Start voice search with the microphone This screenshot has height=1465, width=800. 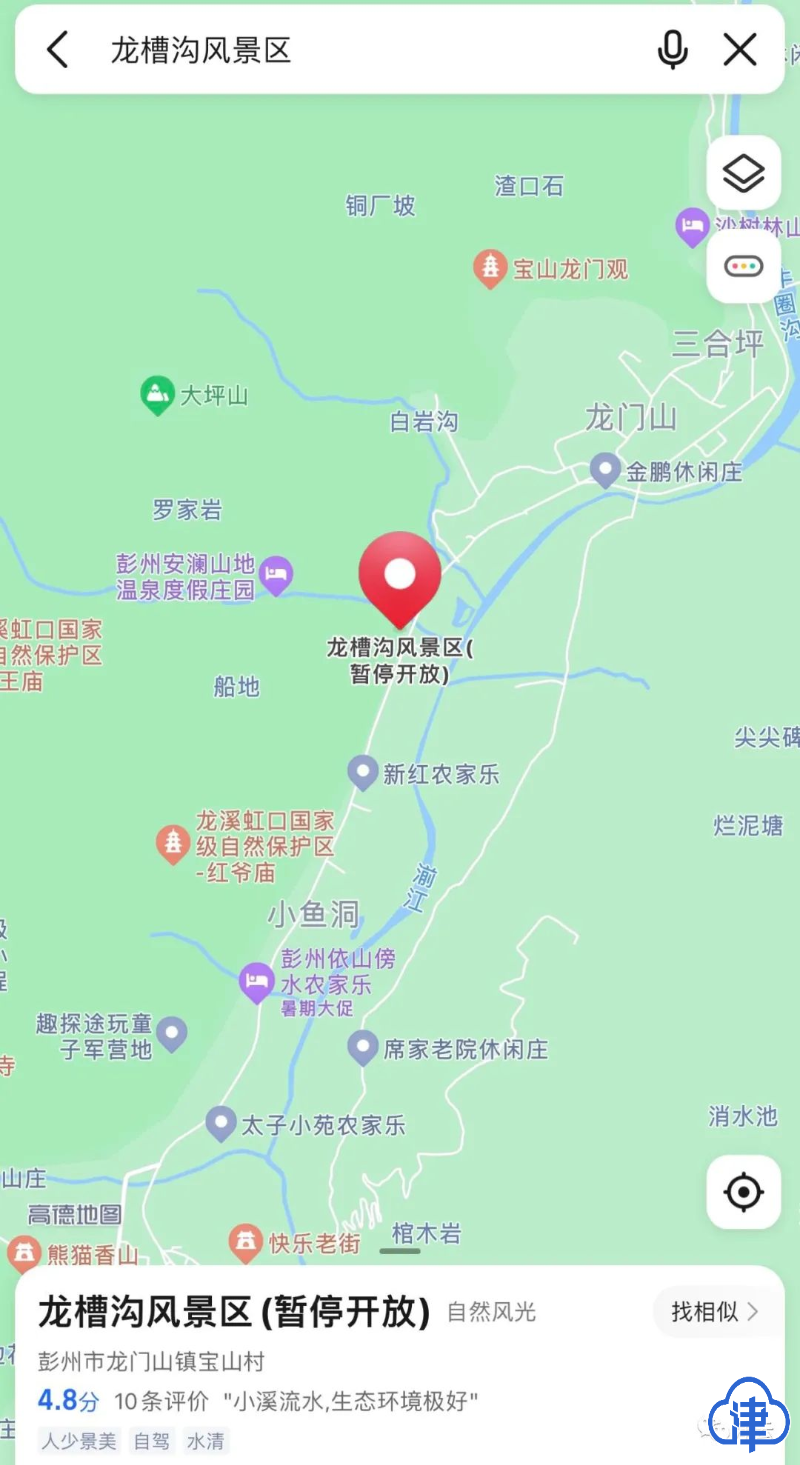click(673, 49)
